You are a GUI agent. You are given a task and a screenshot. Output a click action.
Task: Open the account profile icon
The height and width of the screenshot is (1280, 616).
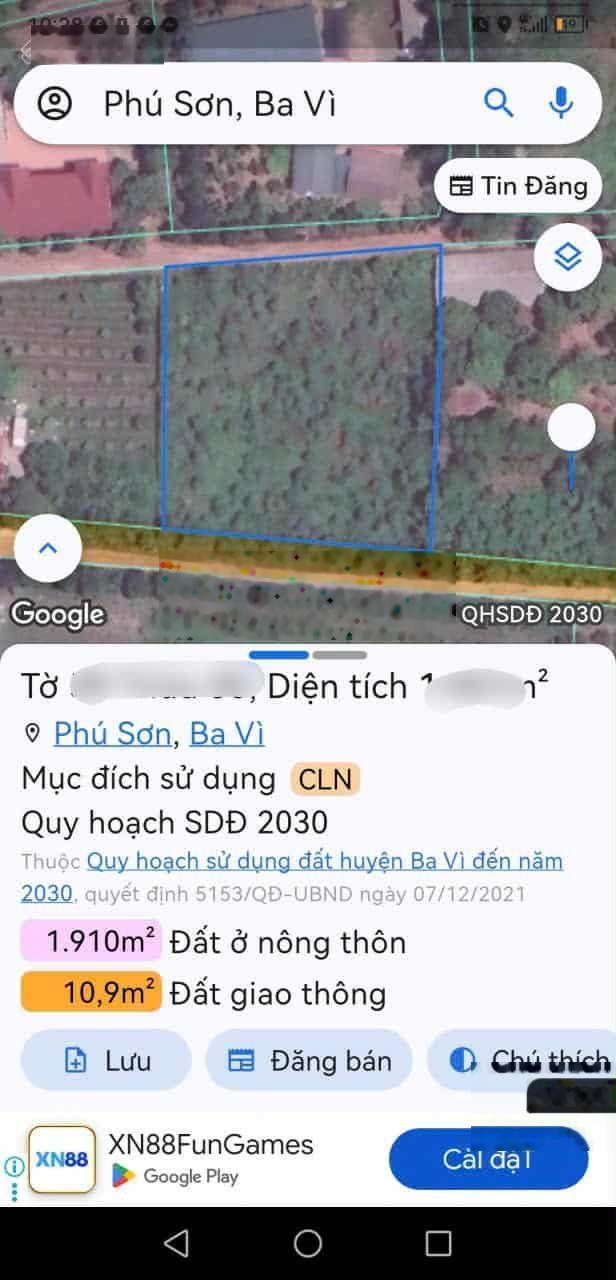[55, 104]
